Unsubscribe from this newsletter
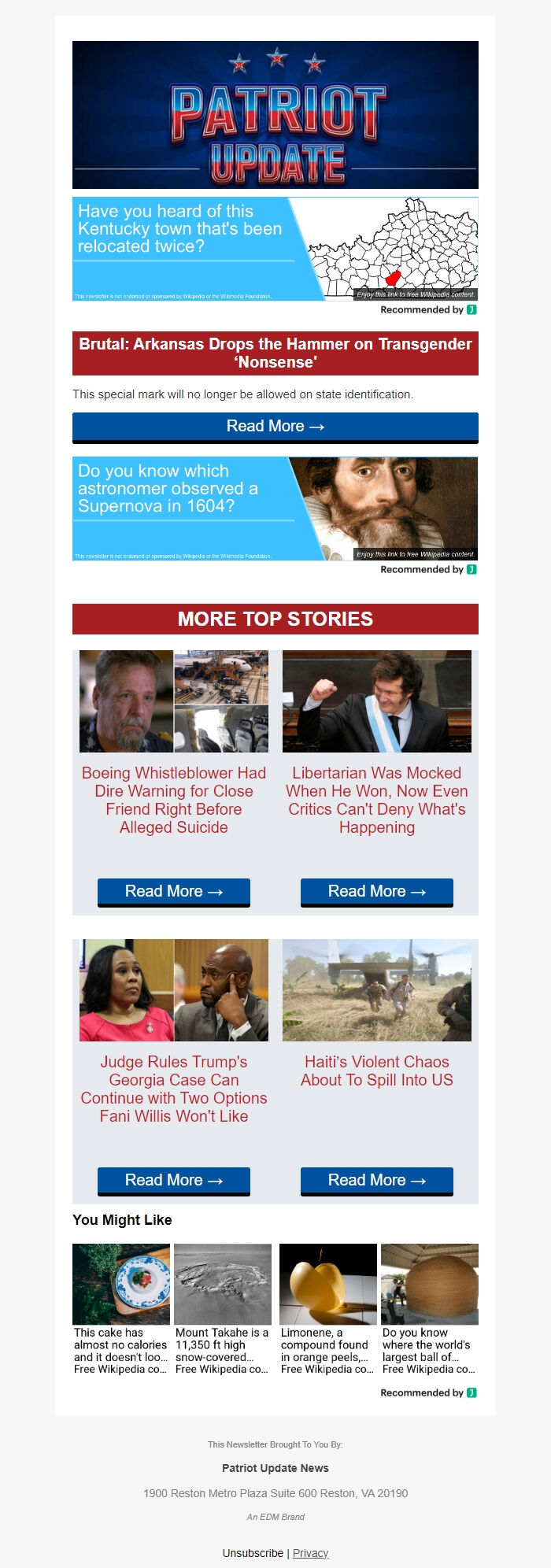 click(x=253, y=1553)
